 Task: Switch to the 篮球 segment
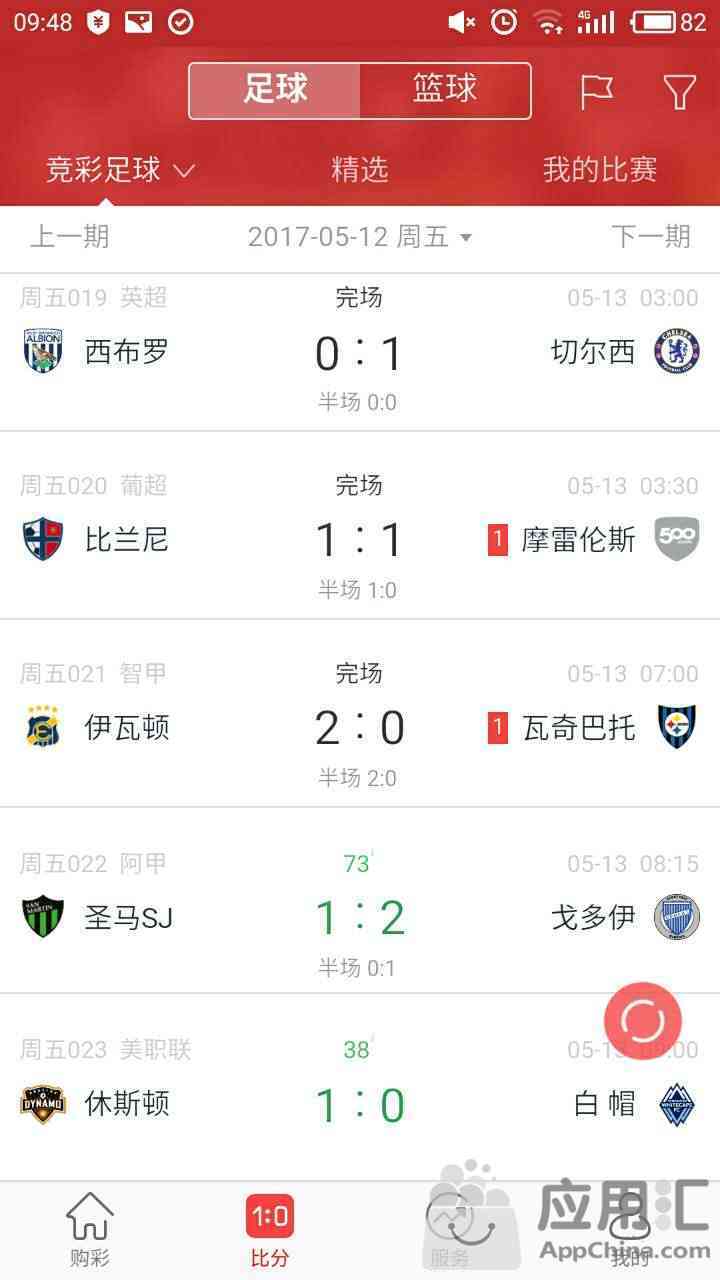point(445,90)
